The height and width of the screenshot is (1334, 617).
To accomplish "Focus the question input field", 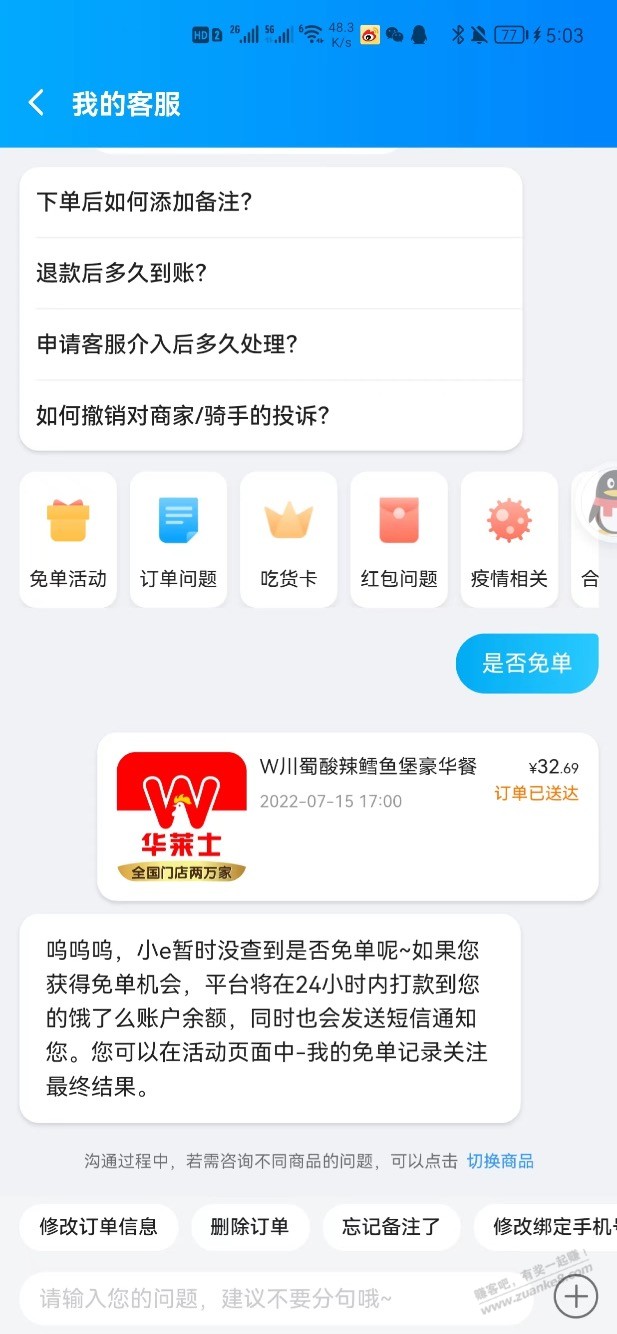I will point(280,1298).
